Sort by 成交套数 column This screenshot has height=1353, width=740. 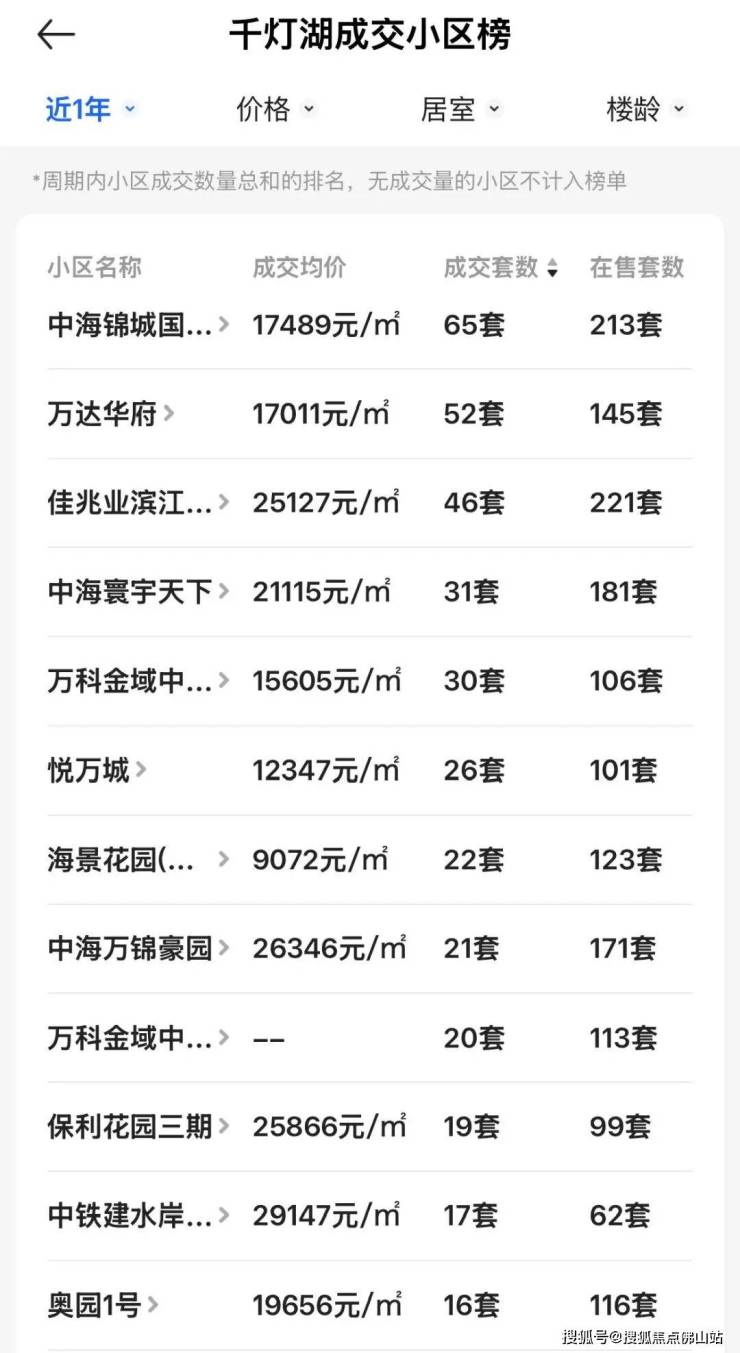click(x=501, y=267)
